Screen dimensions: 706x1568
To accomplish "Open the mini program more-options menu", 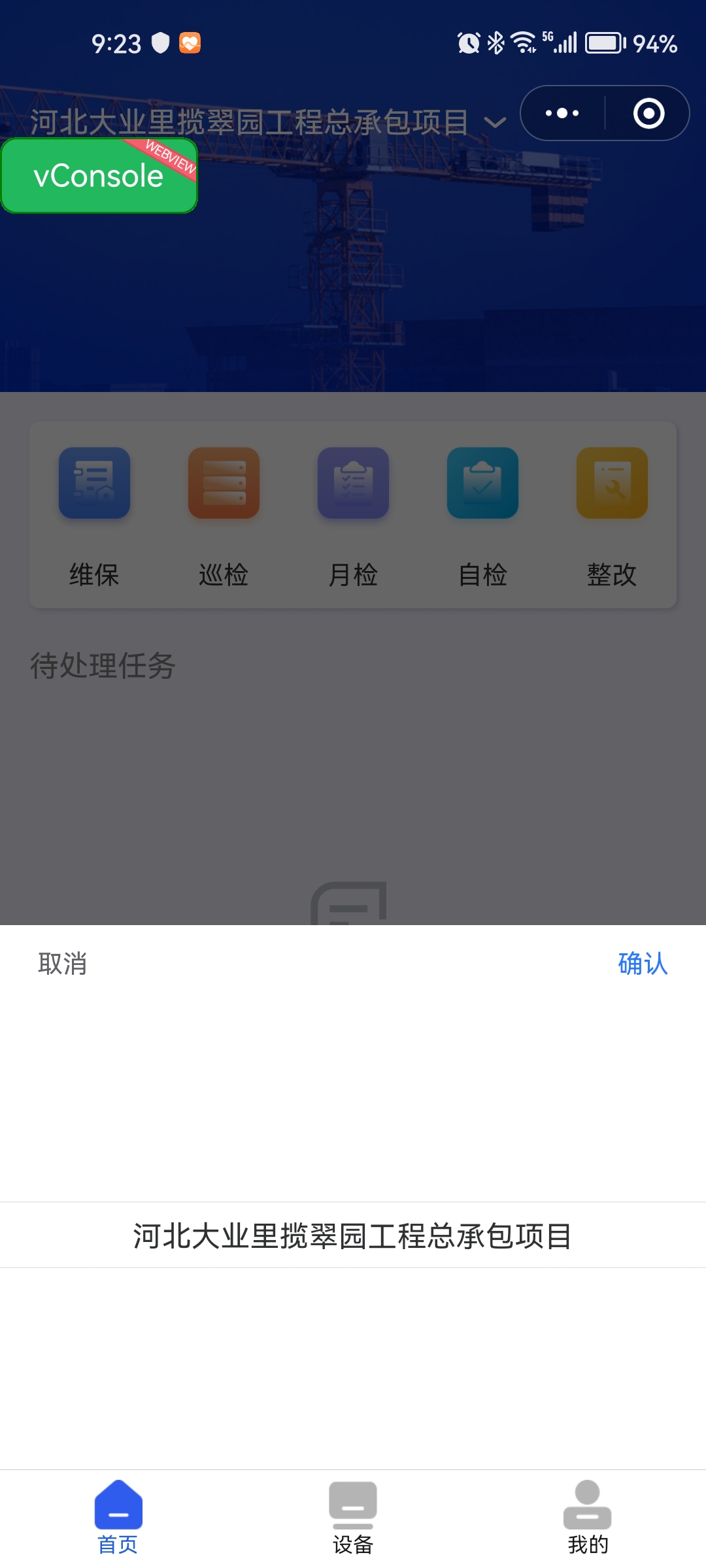I will (x=562, y=113).
